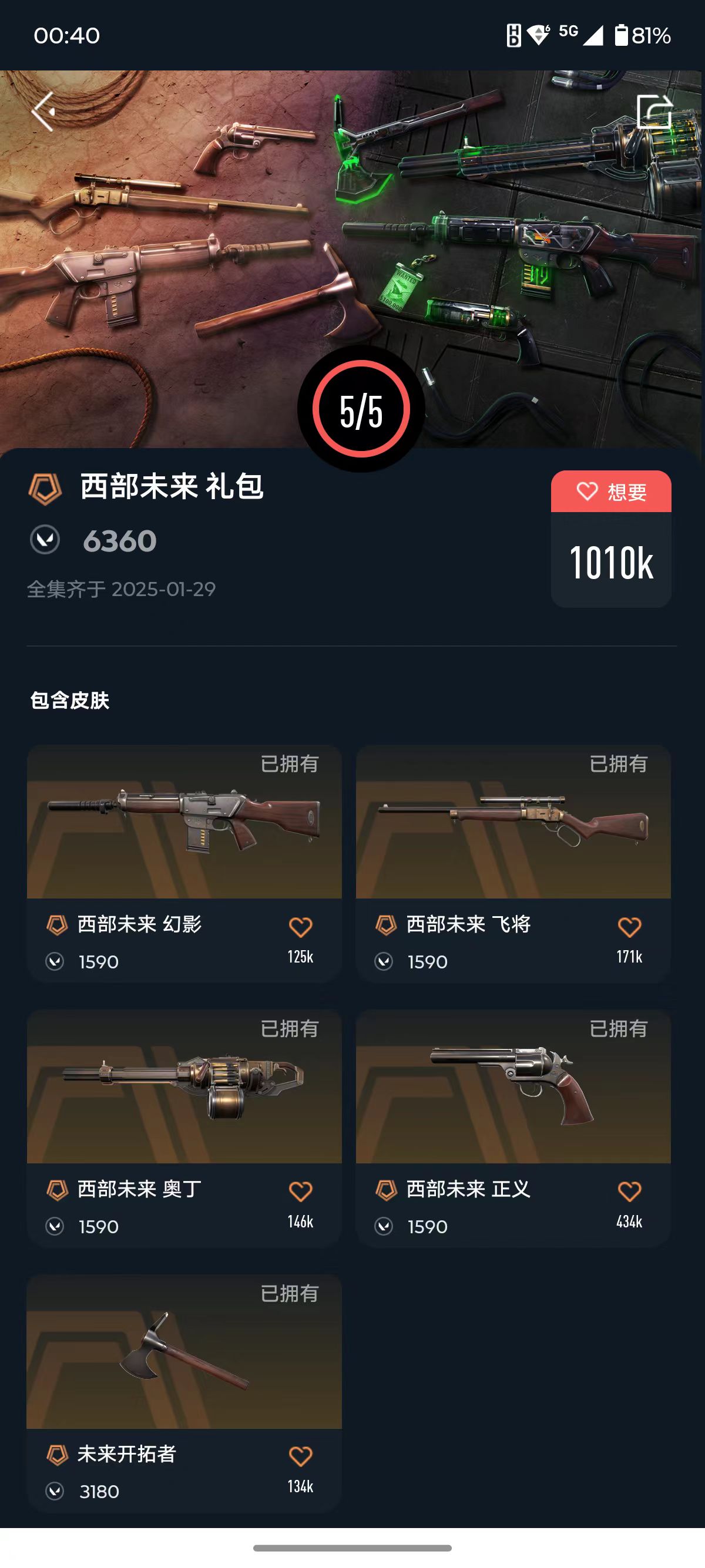This screenshot has width=705, height=1568.
Task: Tap the 想要 wishlist button
Action: [x=610, y=492]
